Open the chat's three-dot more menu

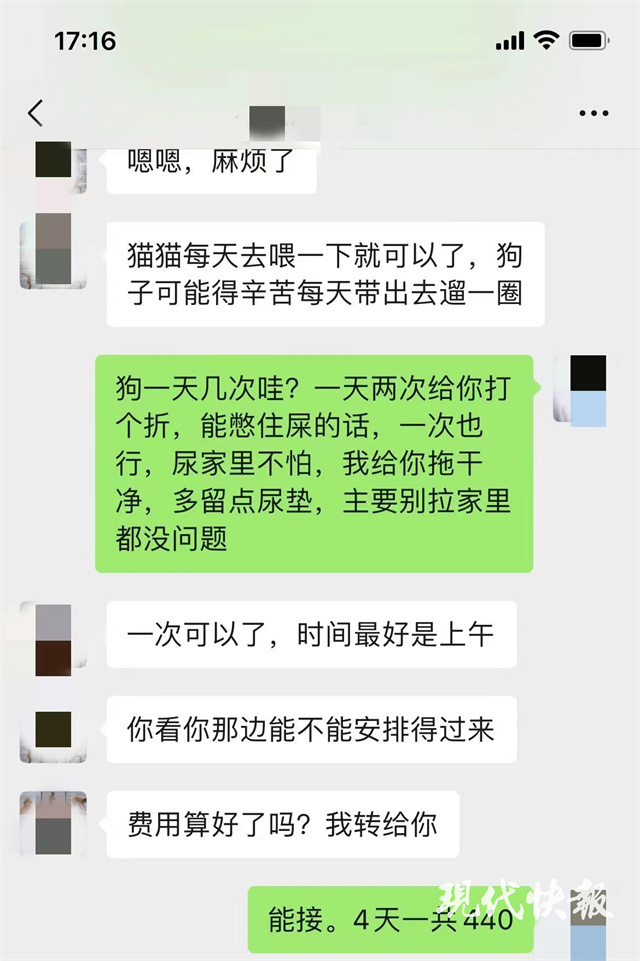[593, 113]
